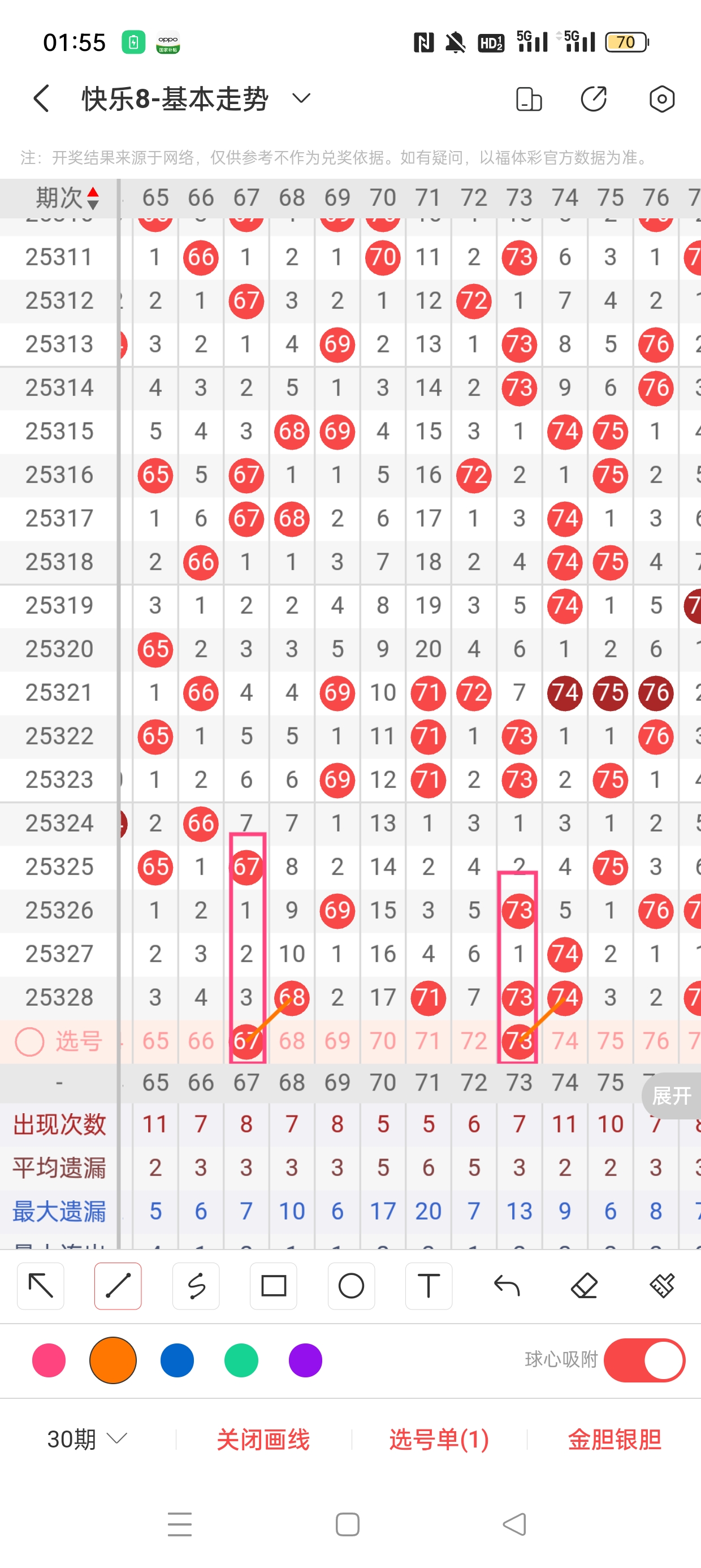Pick the circle drawing tool
Image resolution: width=701 pixels, height=1568 pixels.
pos(351,1286)
